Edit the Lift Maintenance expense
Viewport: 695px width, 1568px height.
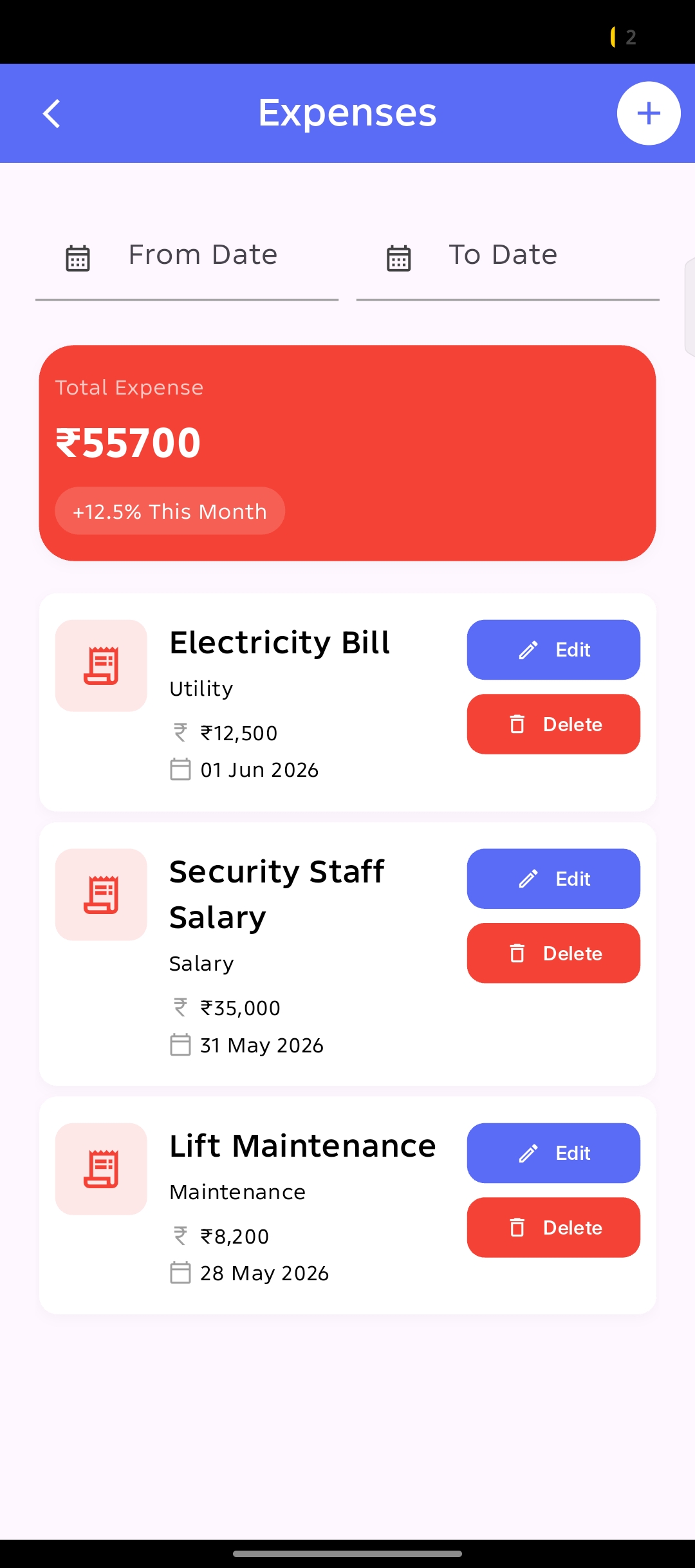[553, 1153]
